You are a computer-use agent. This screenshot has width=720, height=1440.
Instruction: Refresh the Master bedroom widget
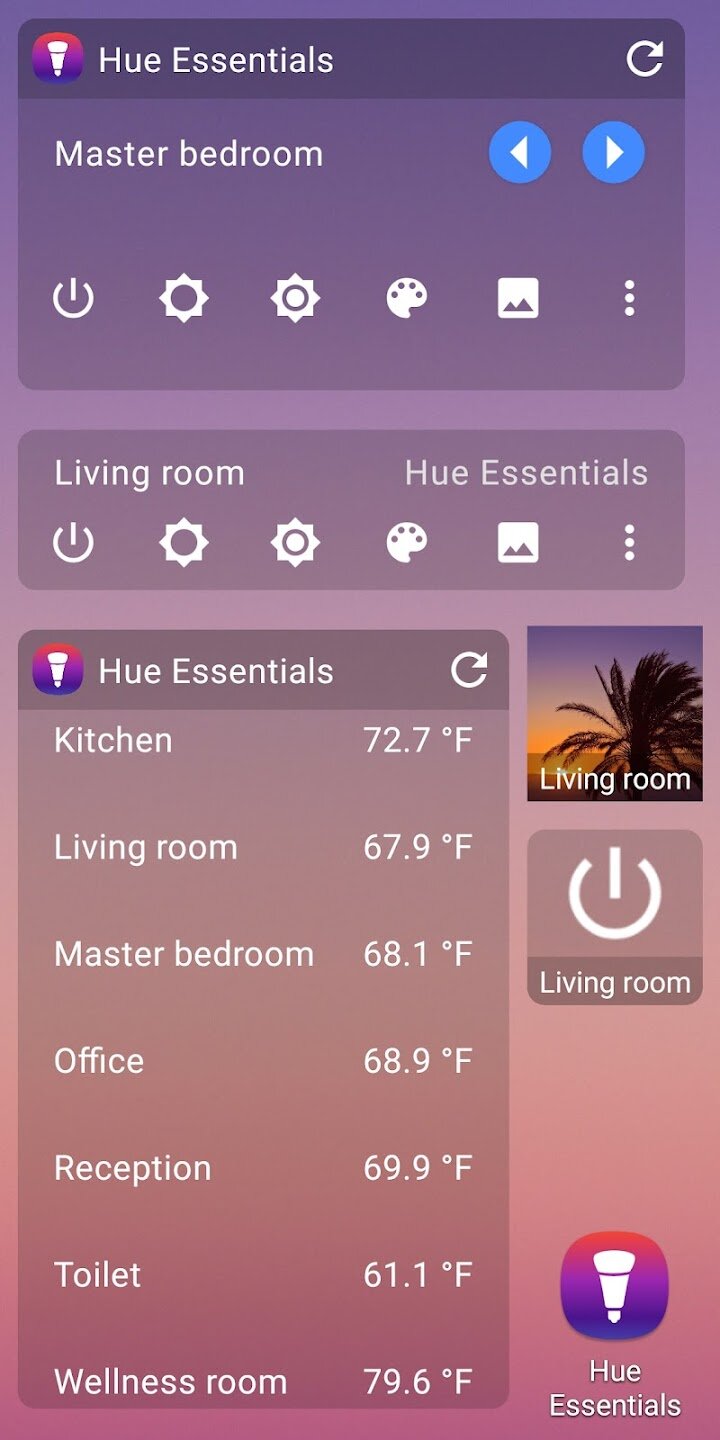point(645,59)
